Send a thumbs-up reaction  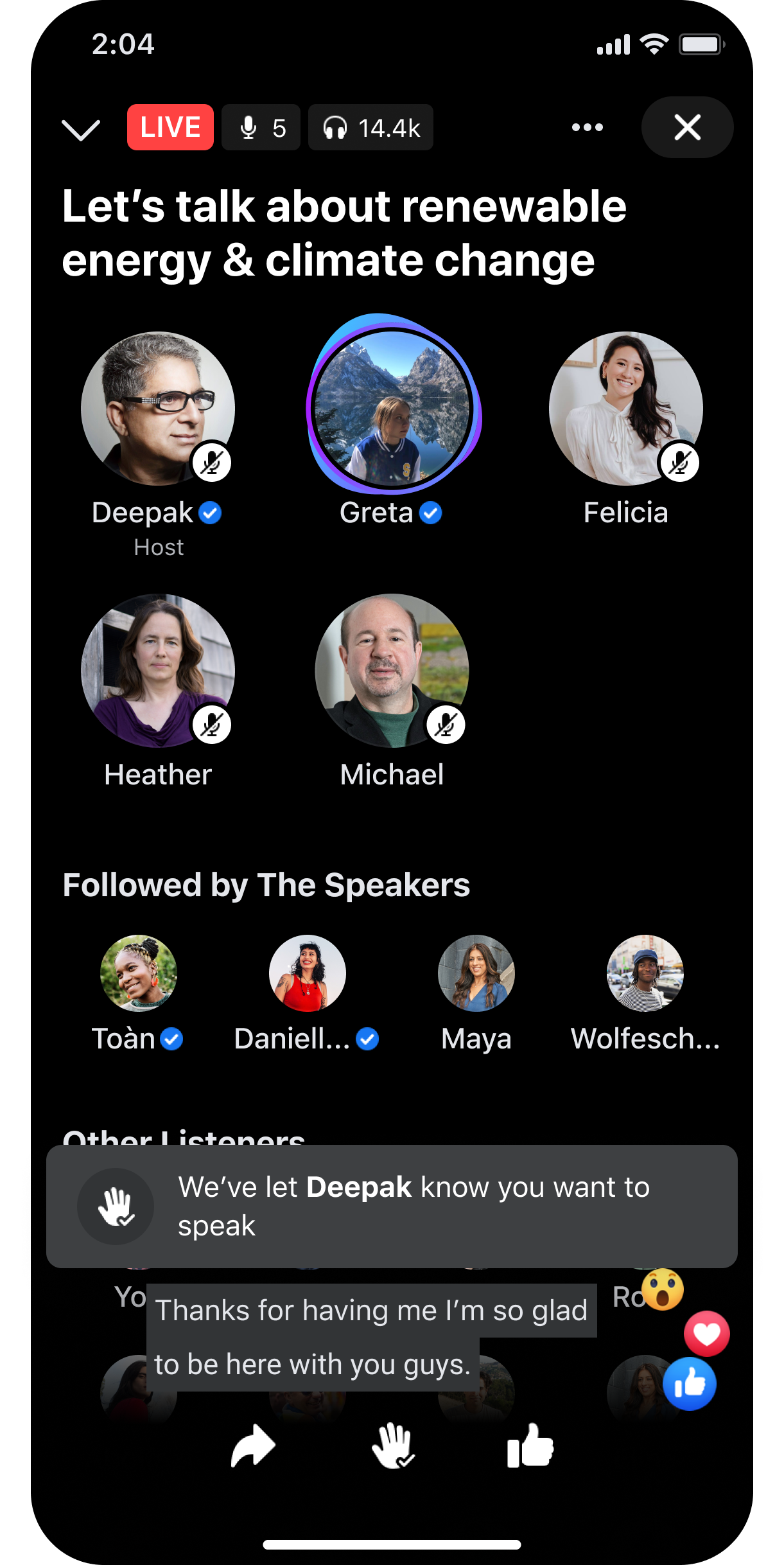pyautogui.click(x=530, y=1446)
